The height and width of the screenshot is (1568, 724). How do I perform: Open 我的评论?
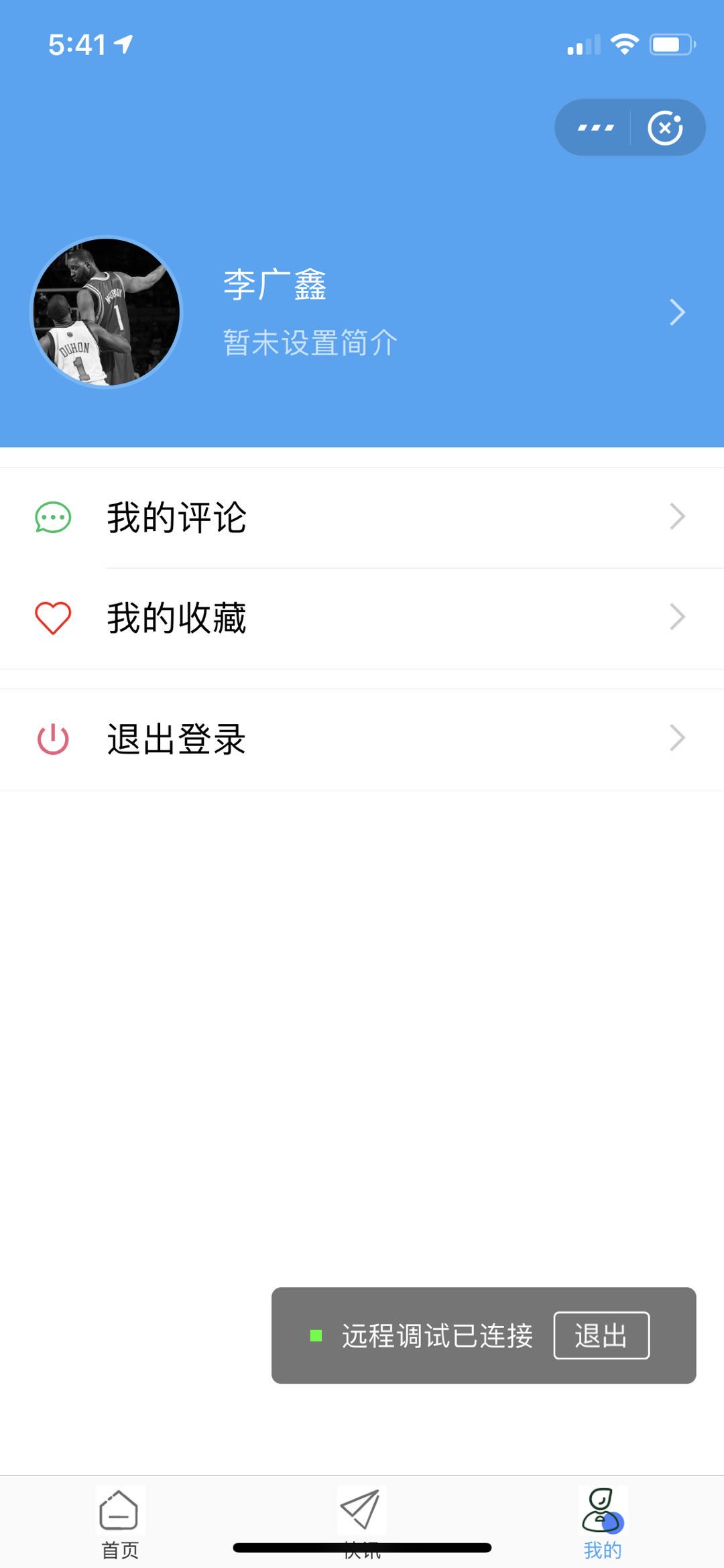(x=362, y=518)
